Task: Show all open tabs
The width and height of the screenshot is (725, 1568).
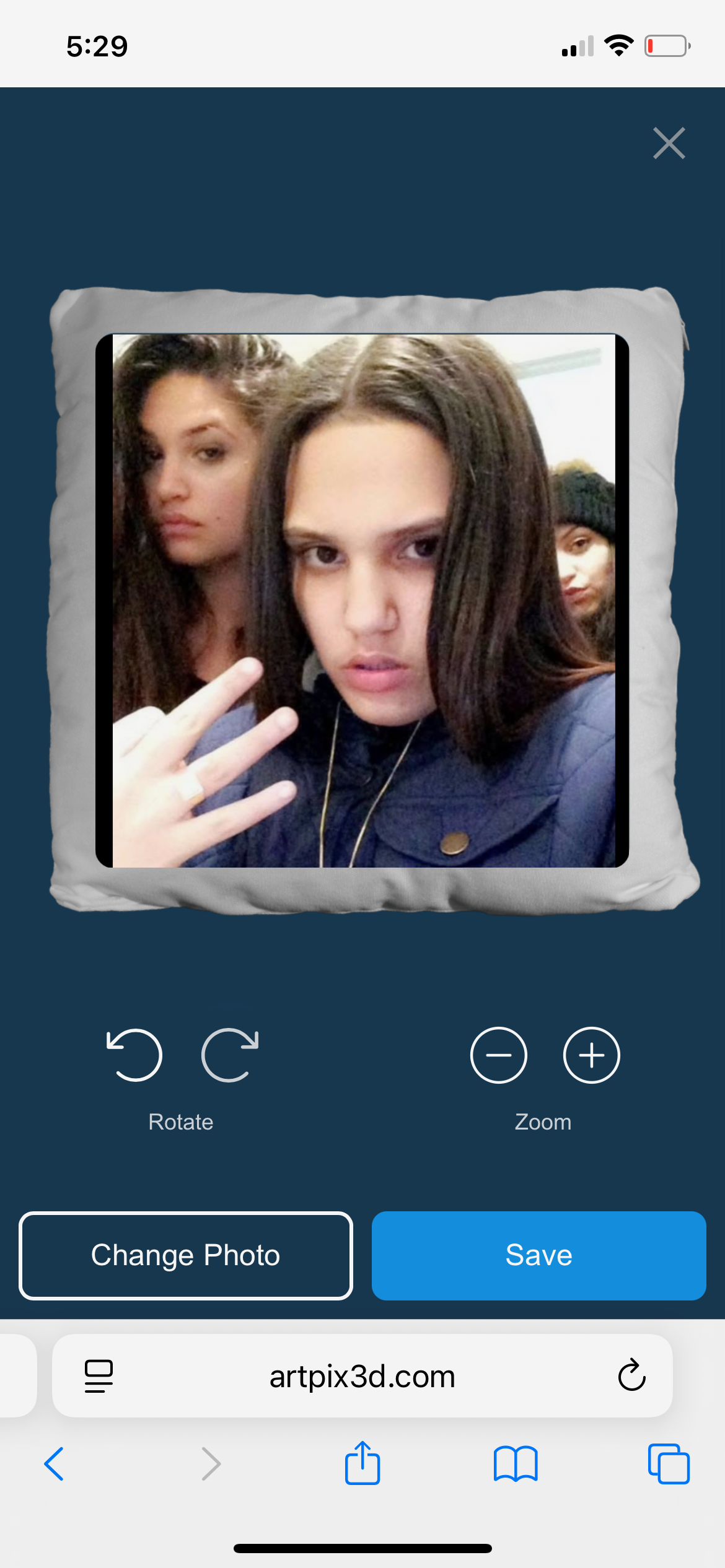Action: (x=669, y=1464)
